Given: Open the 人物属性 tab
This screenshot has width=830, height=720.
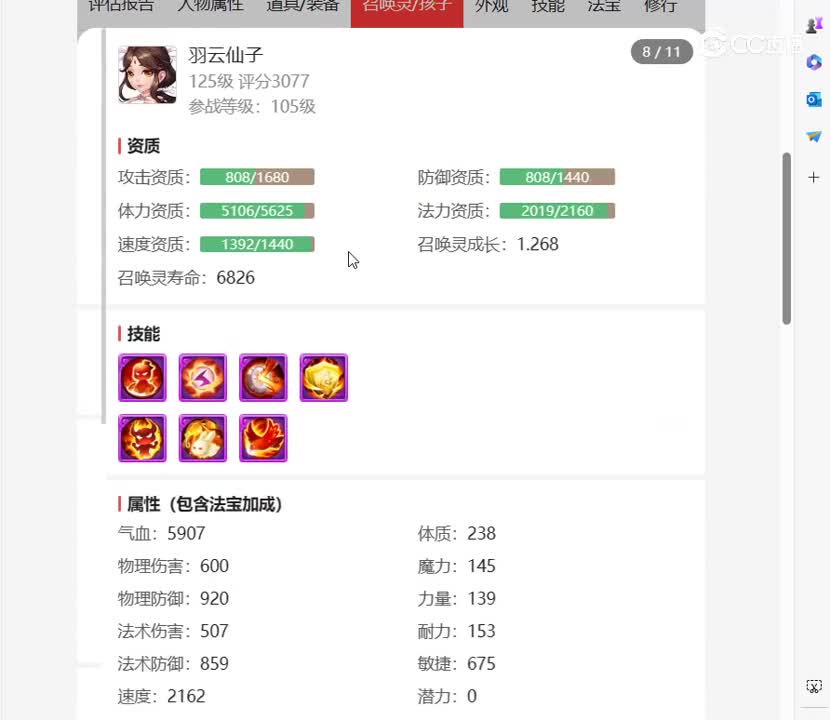Looking at the screenshot, I should [210, 6].
